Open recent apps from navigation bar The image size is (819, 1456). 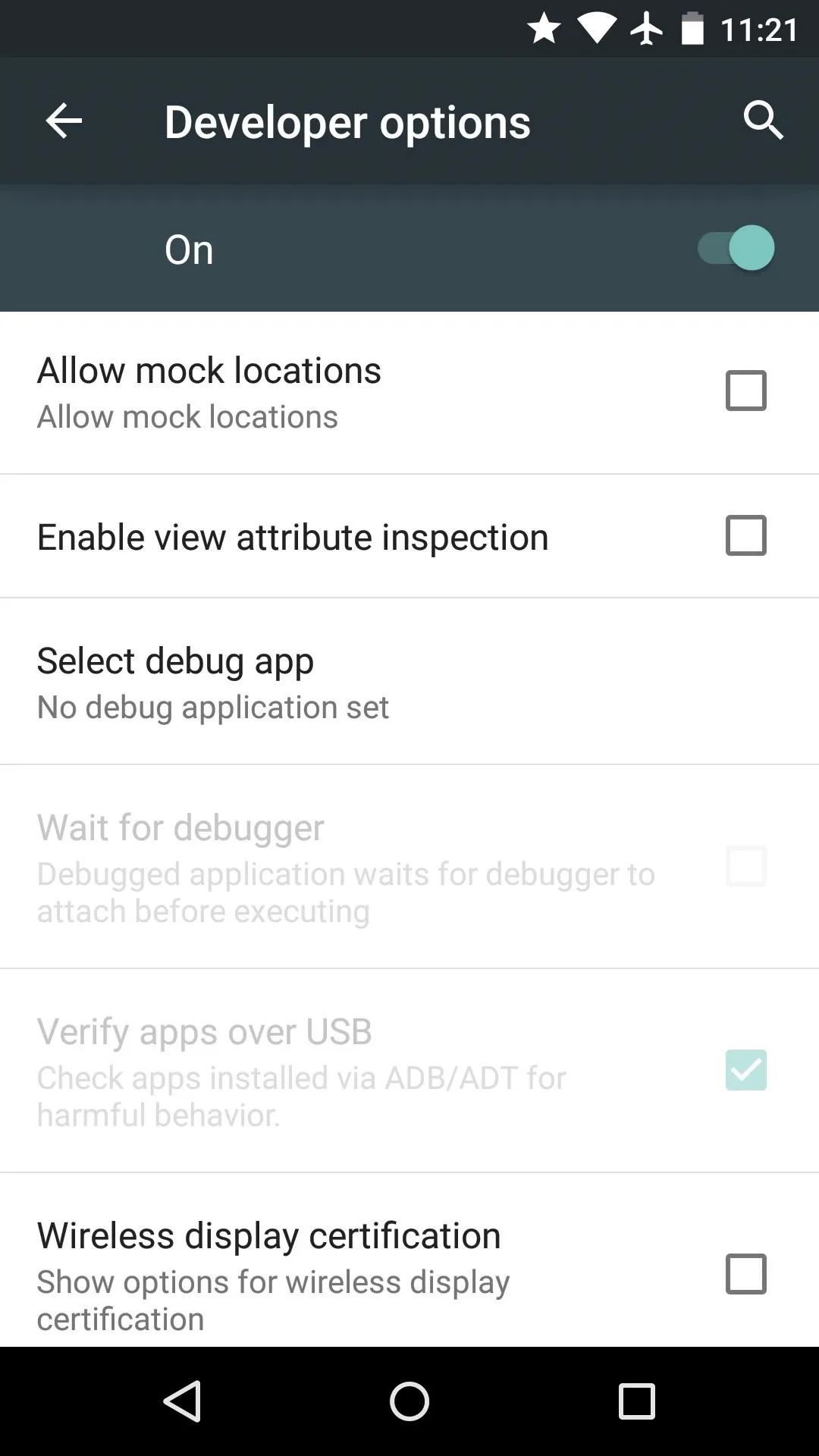tap(636, 1401)
